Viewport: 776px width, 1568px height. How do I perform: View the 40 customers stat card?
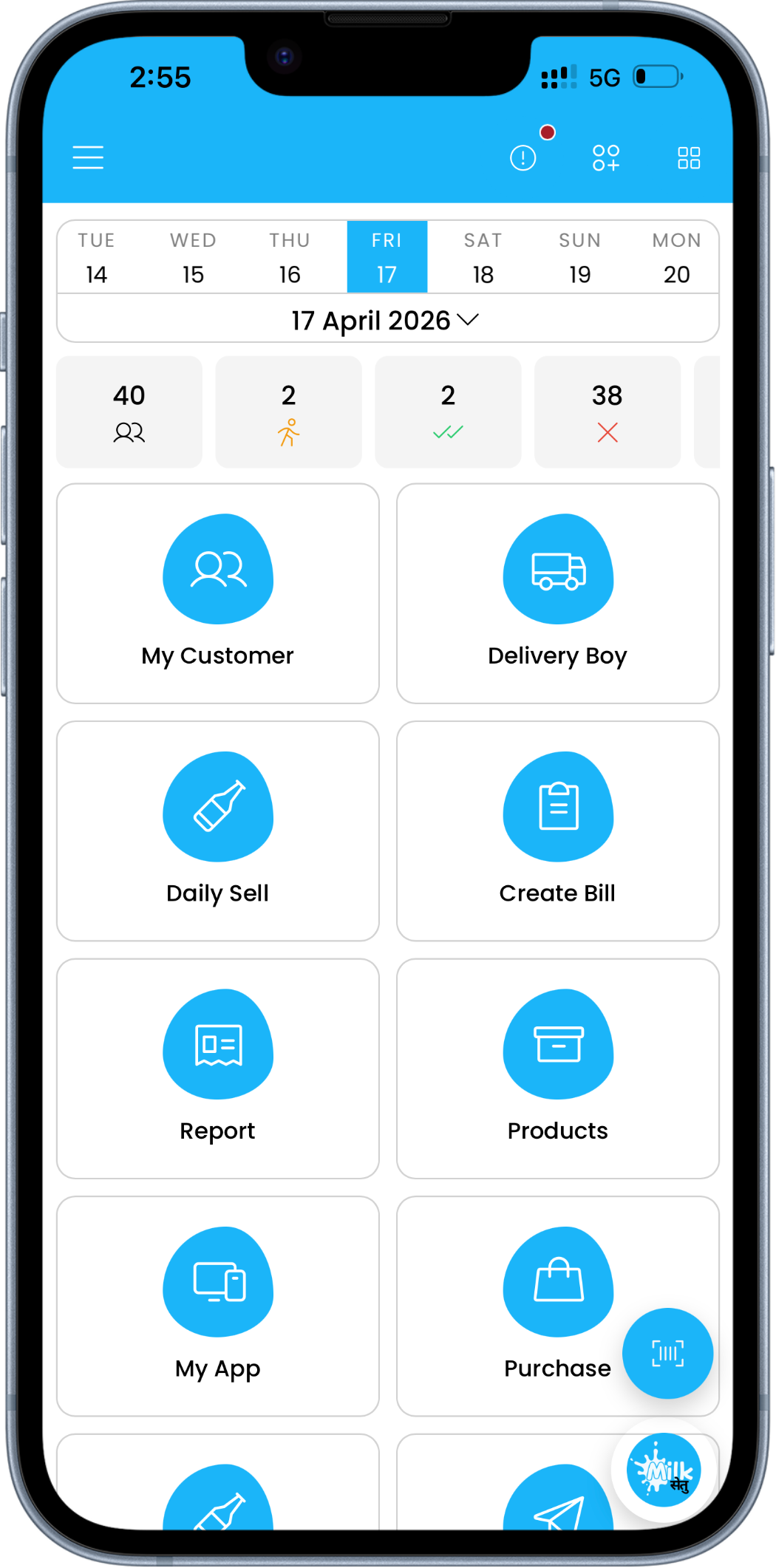coord(129,412)
